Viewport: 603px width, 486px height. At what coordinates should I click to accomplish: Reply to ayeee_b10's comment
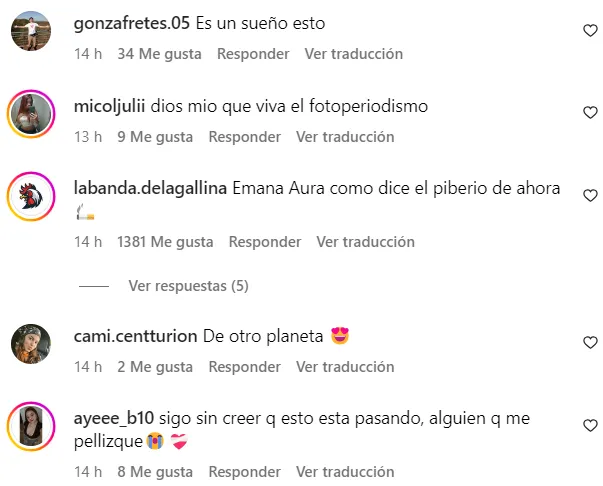coord(245,472)
